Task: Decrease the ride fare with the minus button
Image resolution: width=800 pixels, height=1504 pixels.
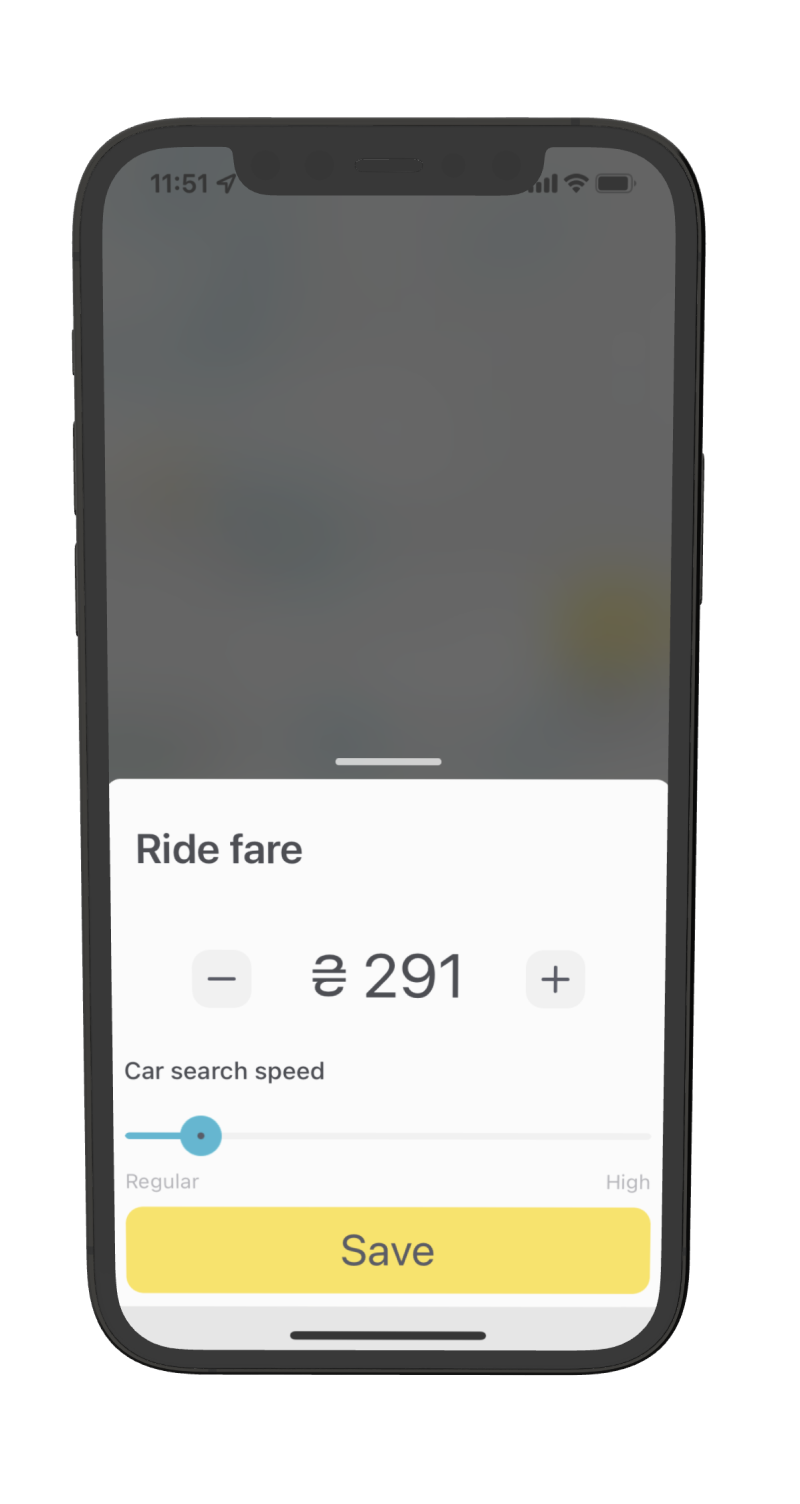Action: tap(221, 978)
